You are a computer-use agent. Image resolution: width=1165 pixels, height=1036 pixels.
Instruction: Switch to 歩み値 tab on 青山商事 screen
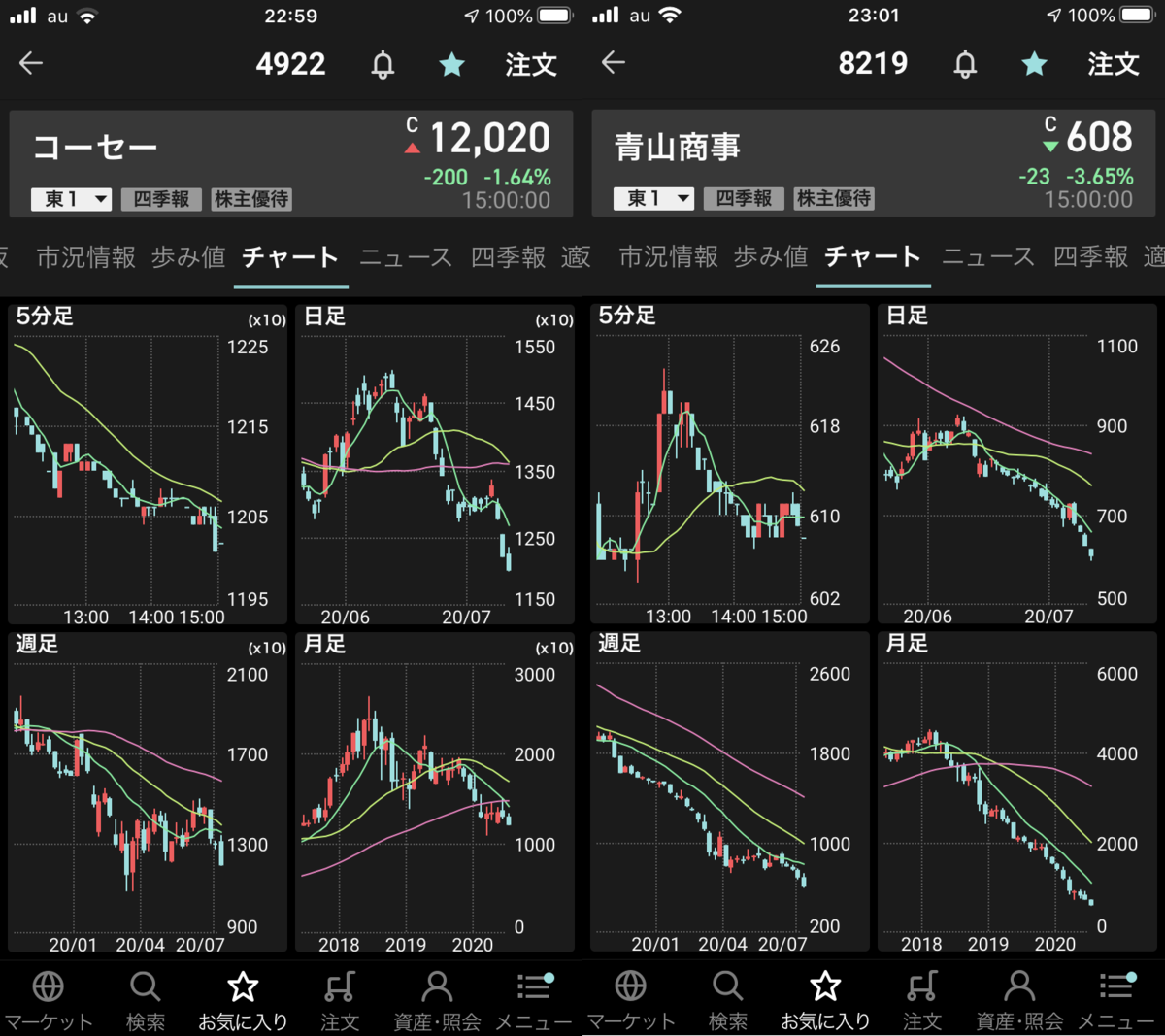coord(771,257)
